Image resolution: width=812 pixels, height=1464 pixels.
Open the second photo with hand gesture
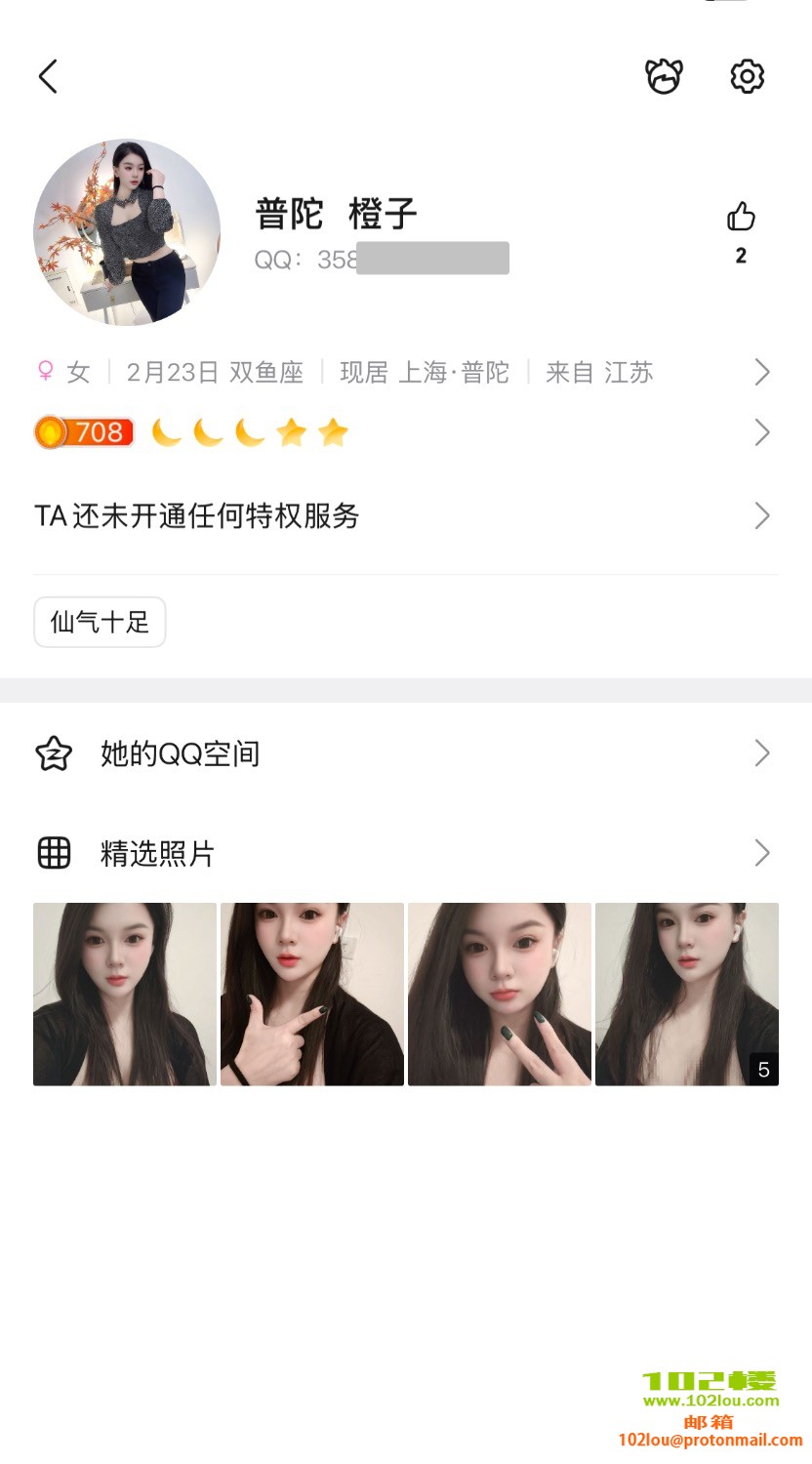312,994
